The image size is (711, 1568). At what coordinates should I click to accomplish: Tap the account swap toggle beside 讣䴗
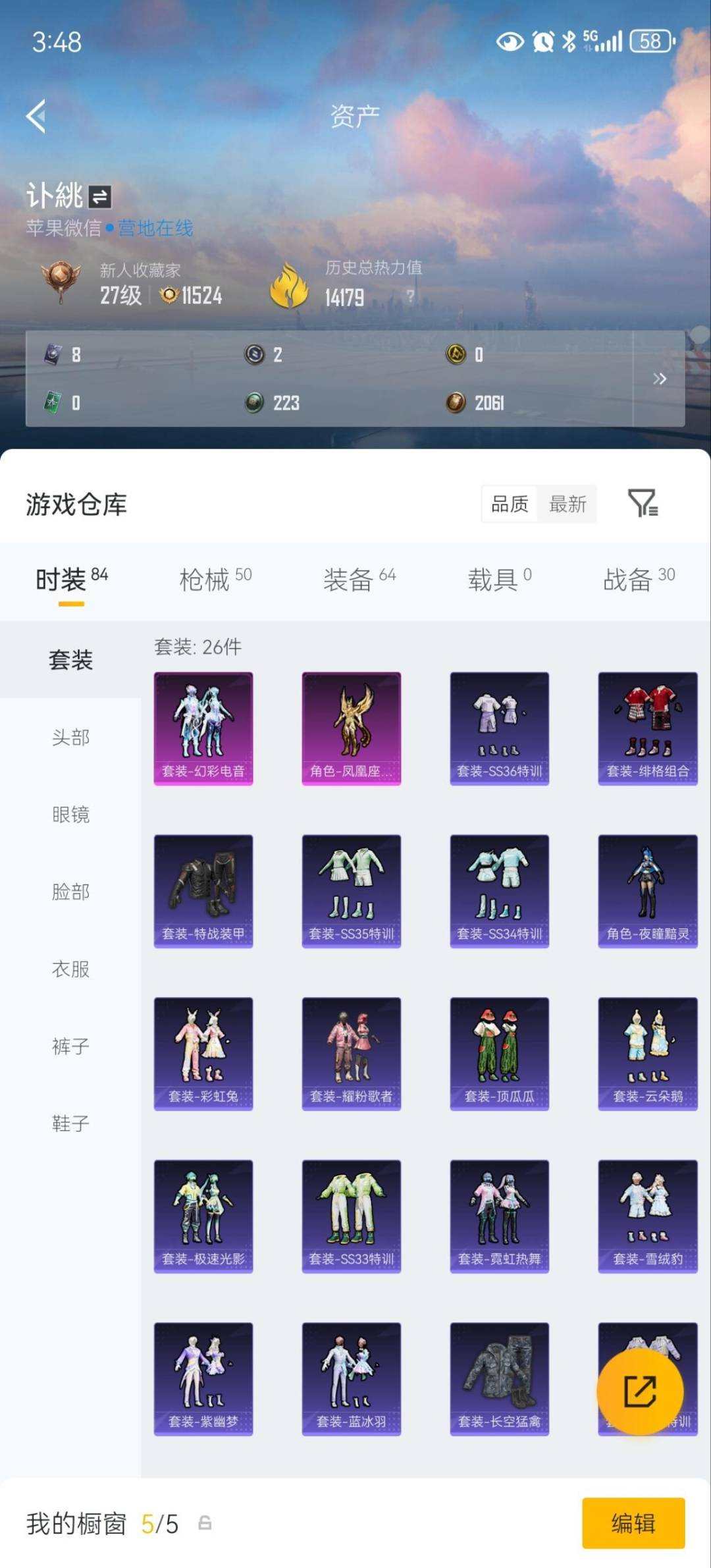[100, 196]
